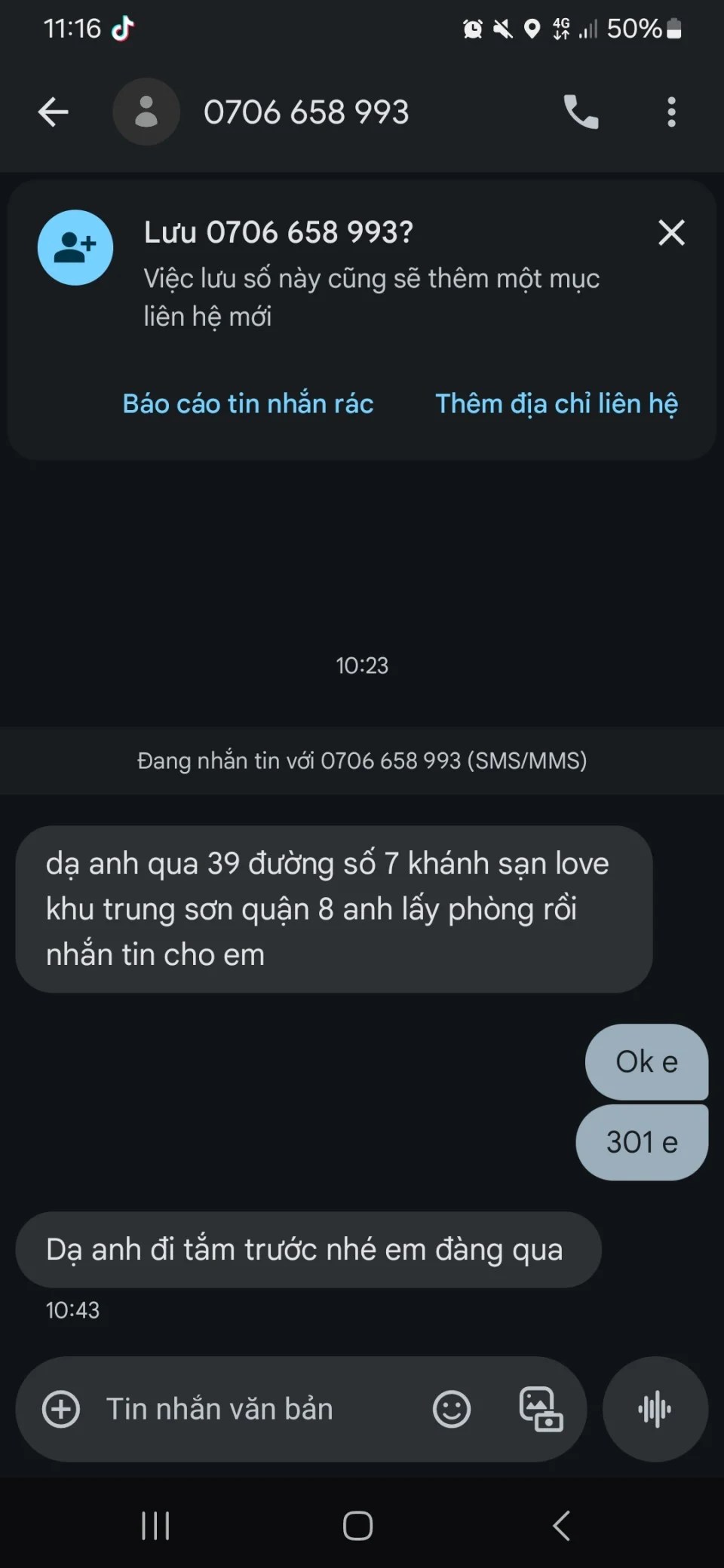The width and height of the screenshot is (724, 1568).
Task: Attach a photo from gallery or camera
Action: coord(541,1409)
